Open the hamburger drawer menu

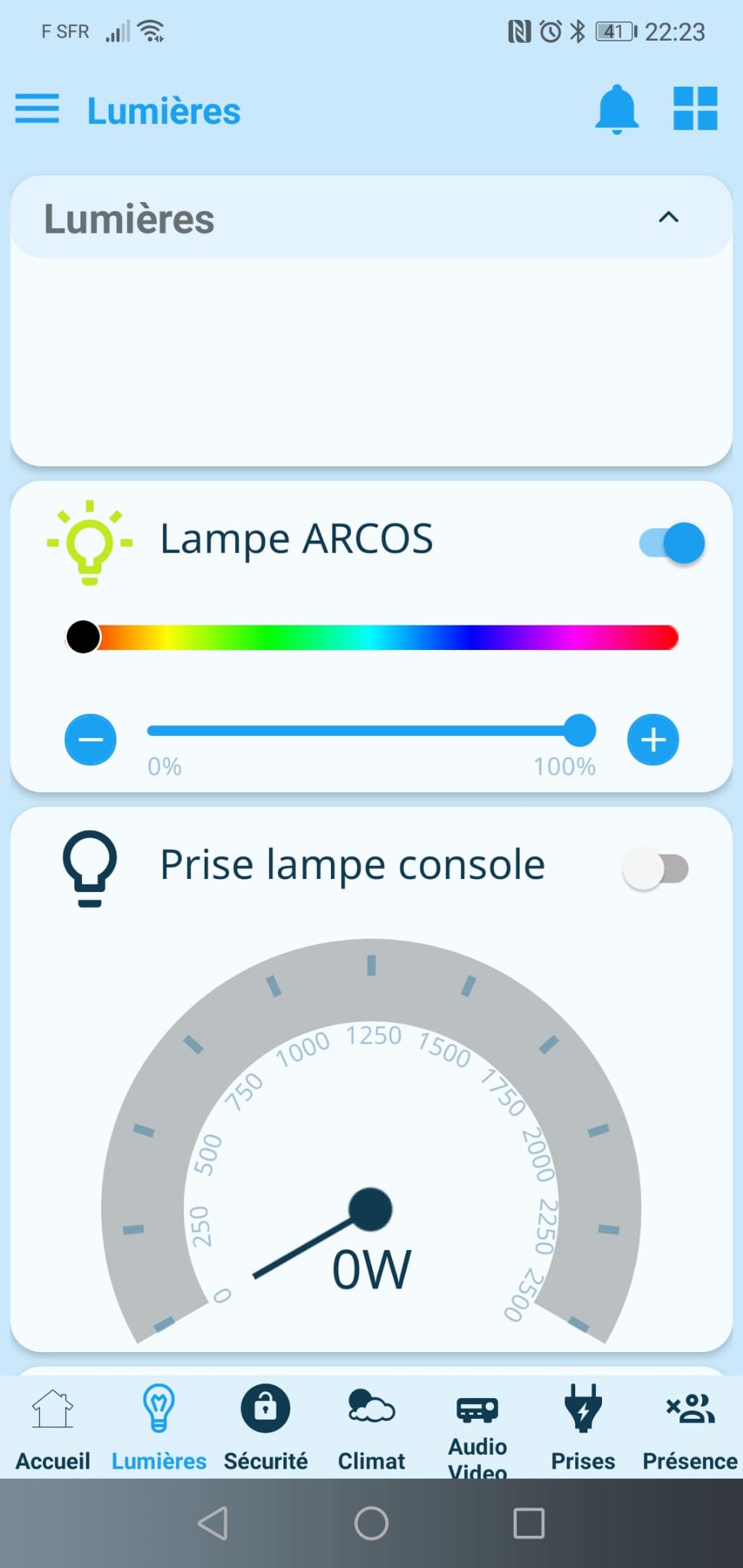tap(37, 109)
